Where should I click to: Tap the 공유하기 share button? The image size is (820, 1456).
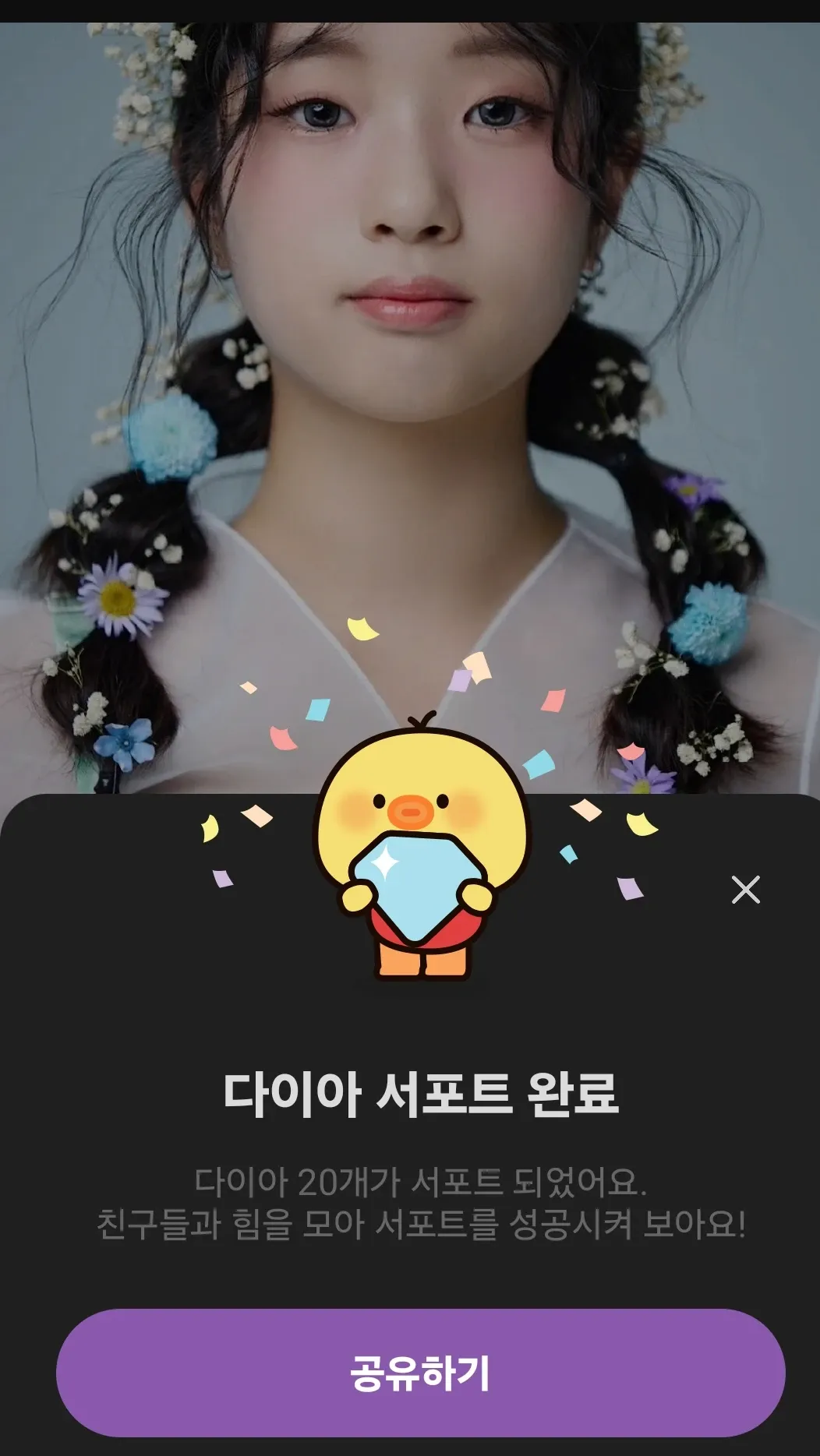[x=420, y=1373]
